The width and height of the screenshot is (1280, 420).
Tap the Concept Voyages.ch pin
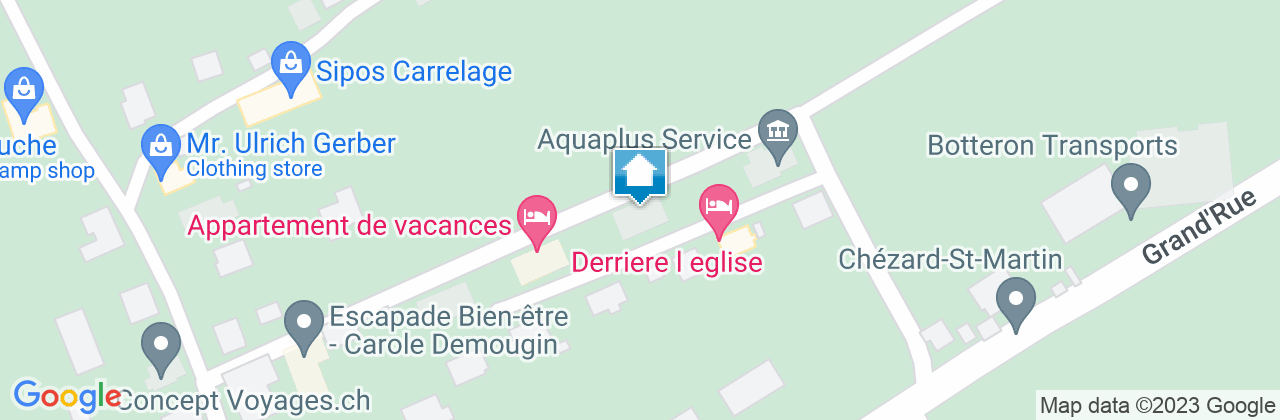click(160, 345)
